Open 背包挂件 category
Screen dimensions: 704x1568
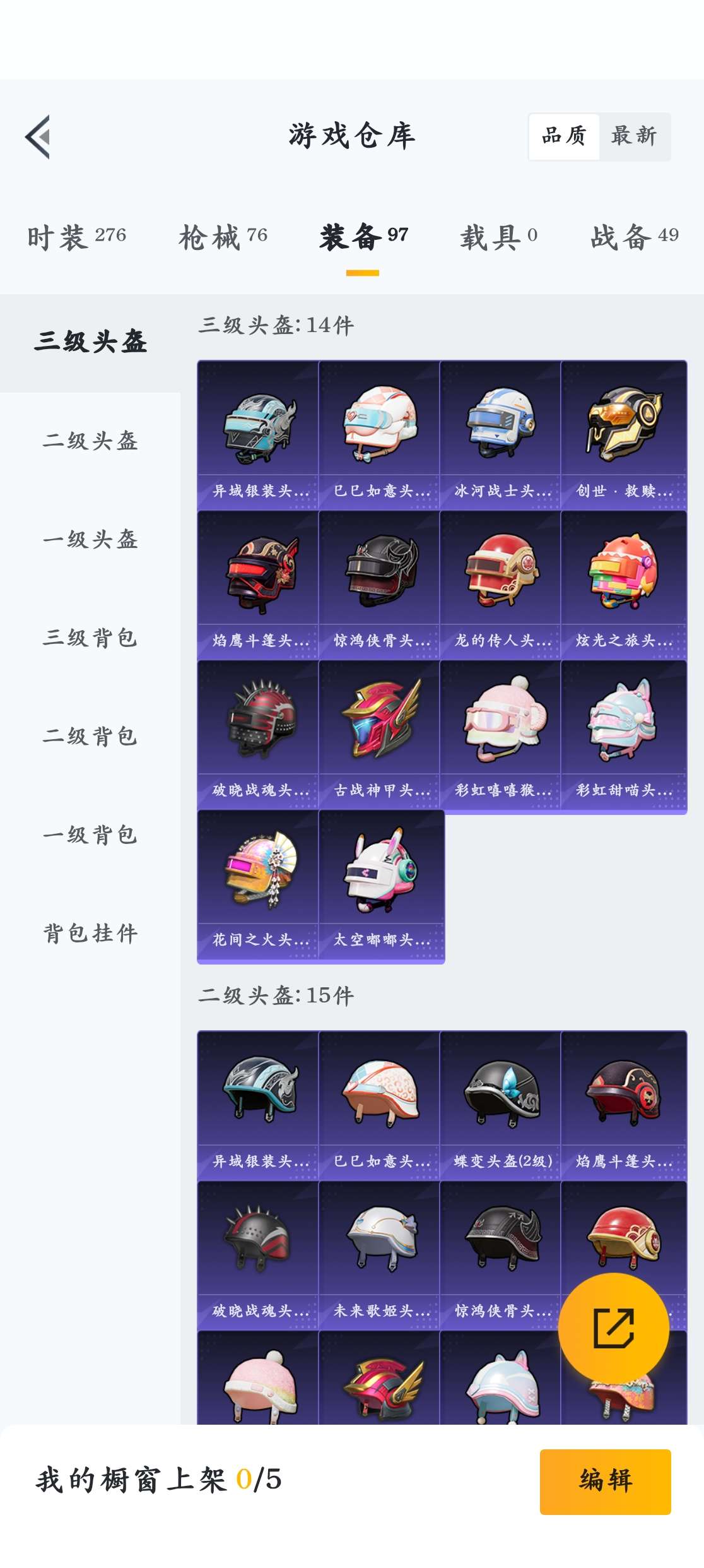point(90,933)
